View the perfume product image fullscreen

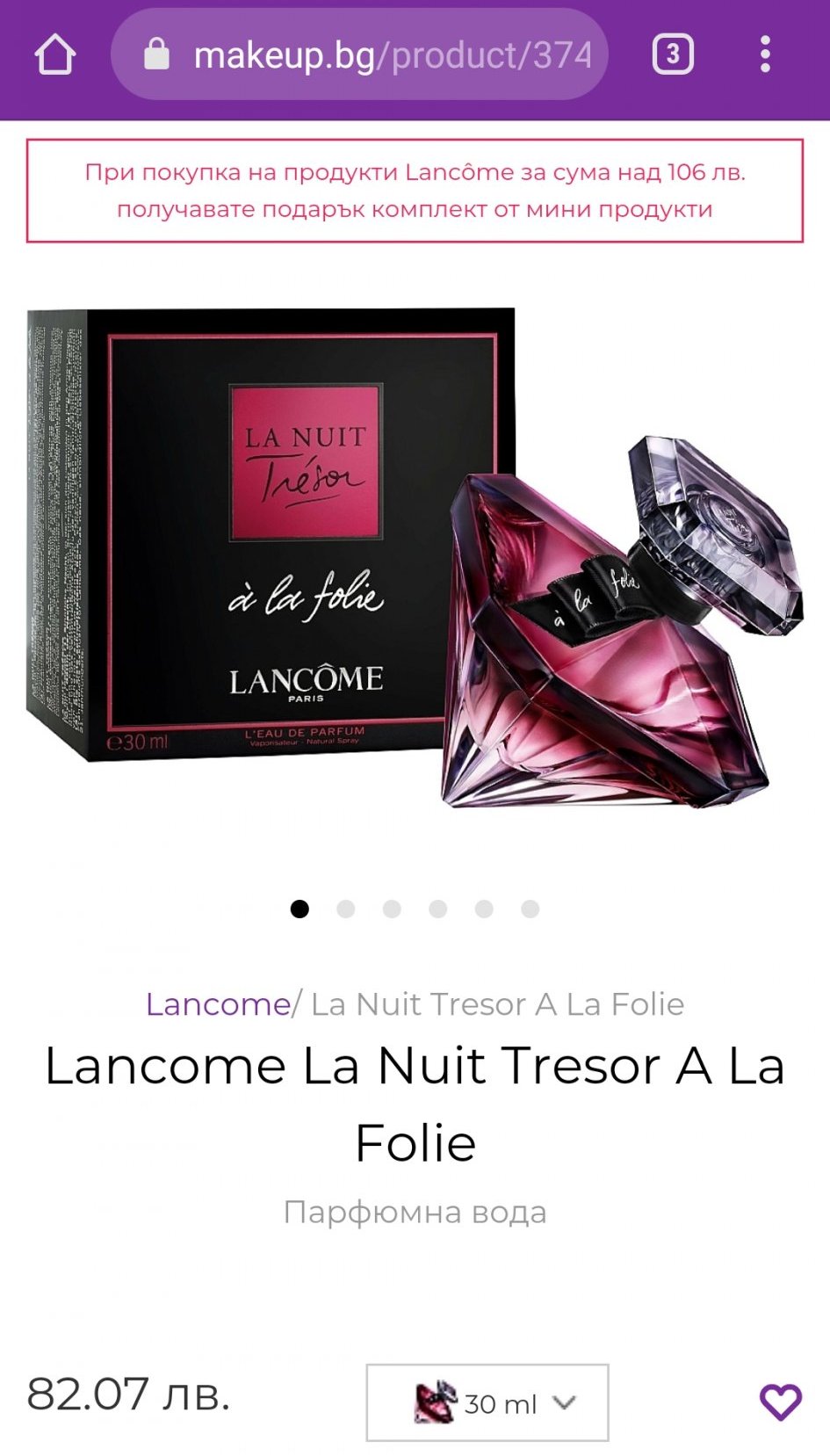[x=415, y=562]
